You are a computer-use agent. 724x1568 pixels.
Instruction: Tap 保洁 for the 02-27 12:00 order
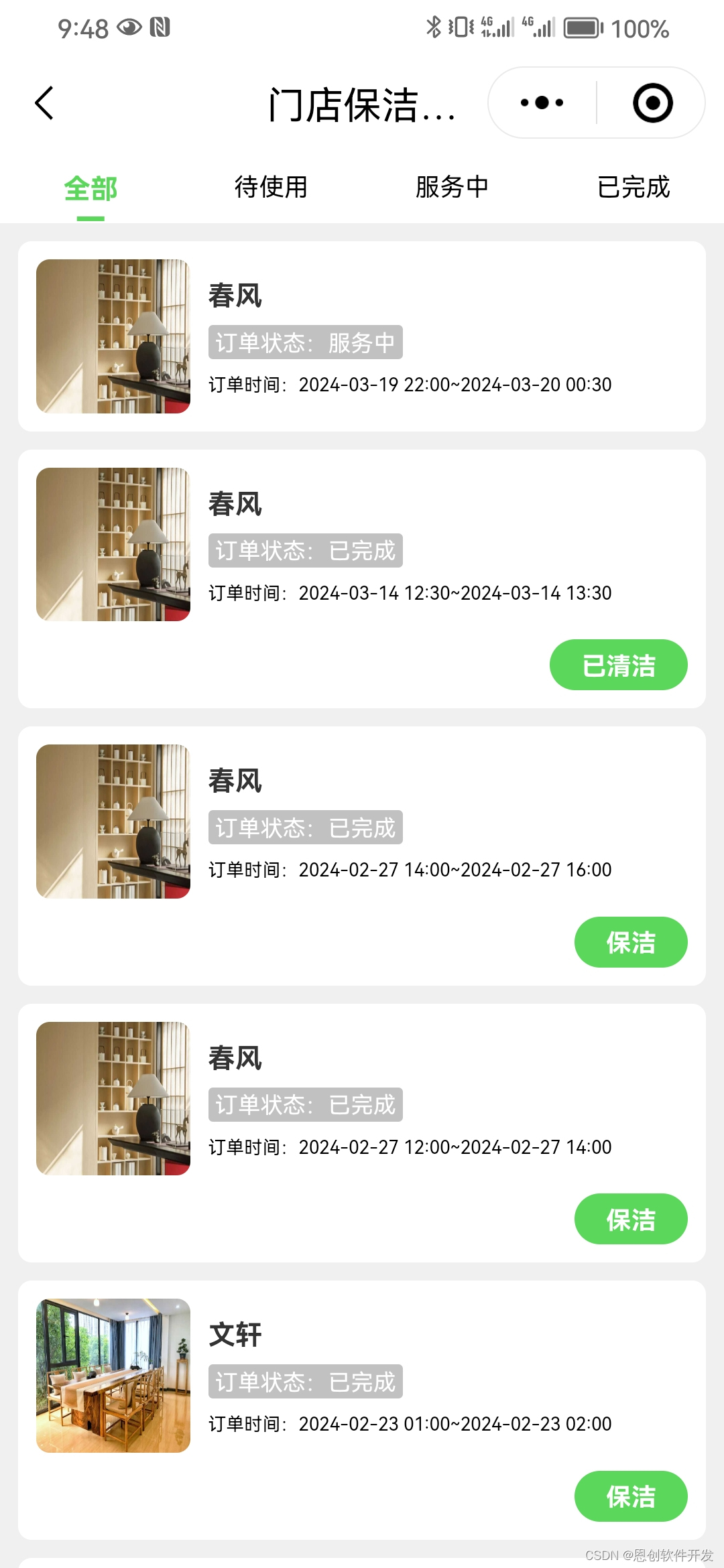click(630, 1220)
